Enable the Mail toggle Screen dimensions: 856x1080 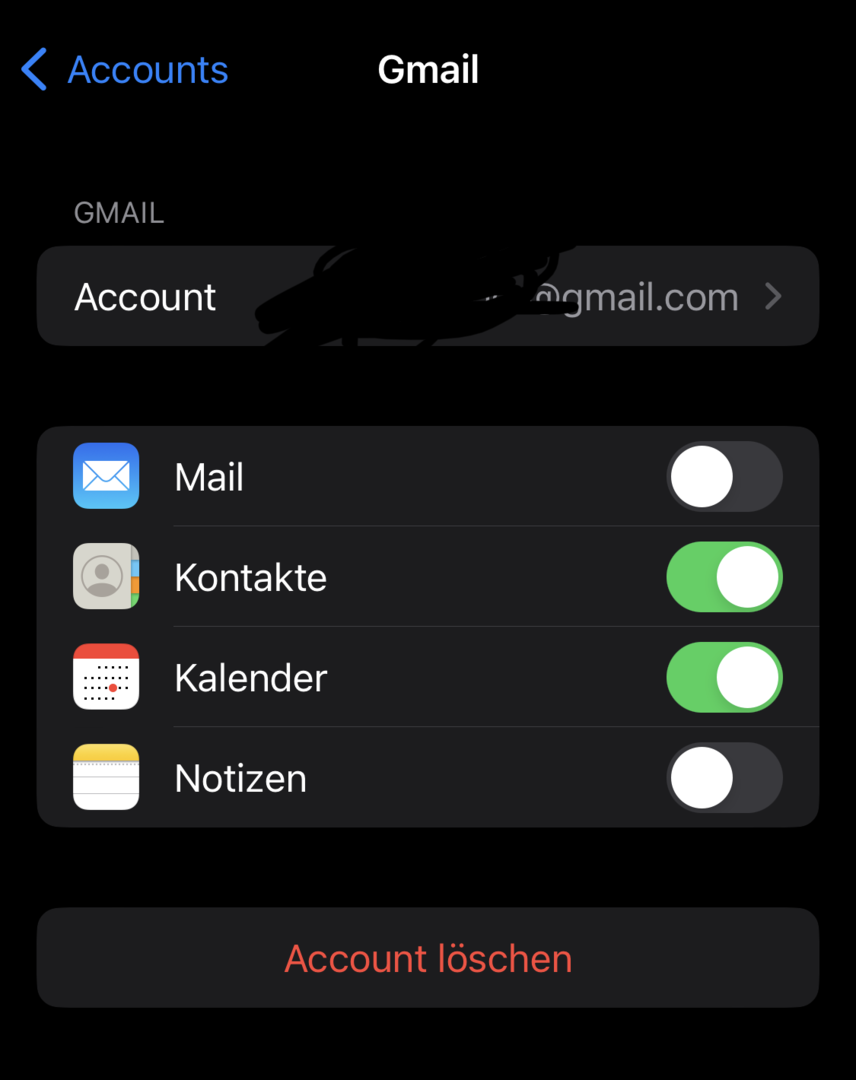point(724,478)
